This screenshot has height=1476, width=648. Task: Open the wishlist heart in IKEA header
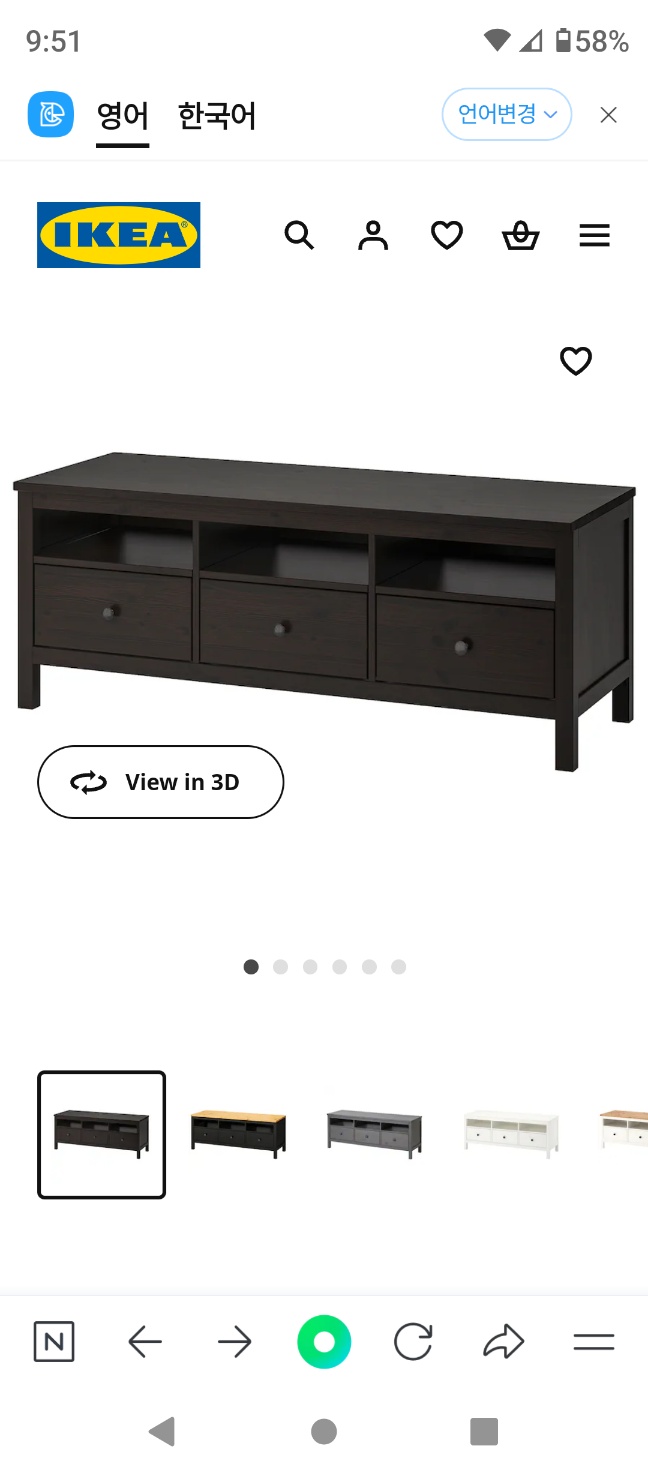(x=447, y=235)
